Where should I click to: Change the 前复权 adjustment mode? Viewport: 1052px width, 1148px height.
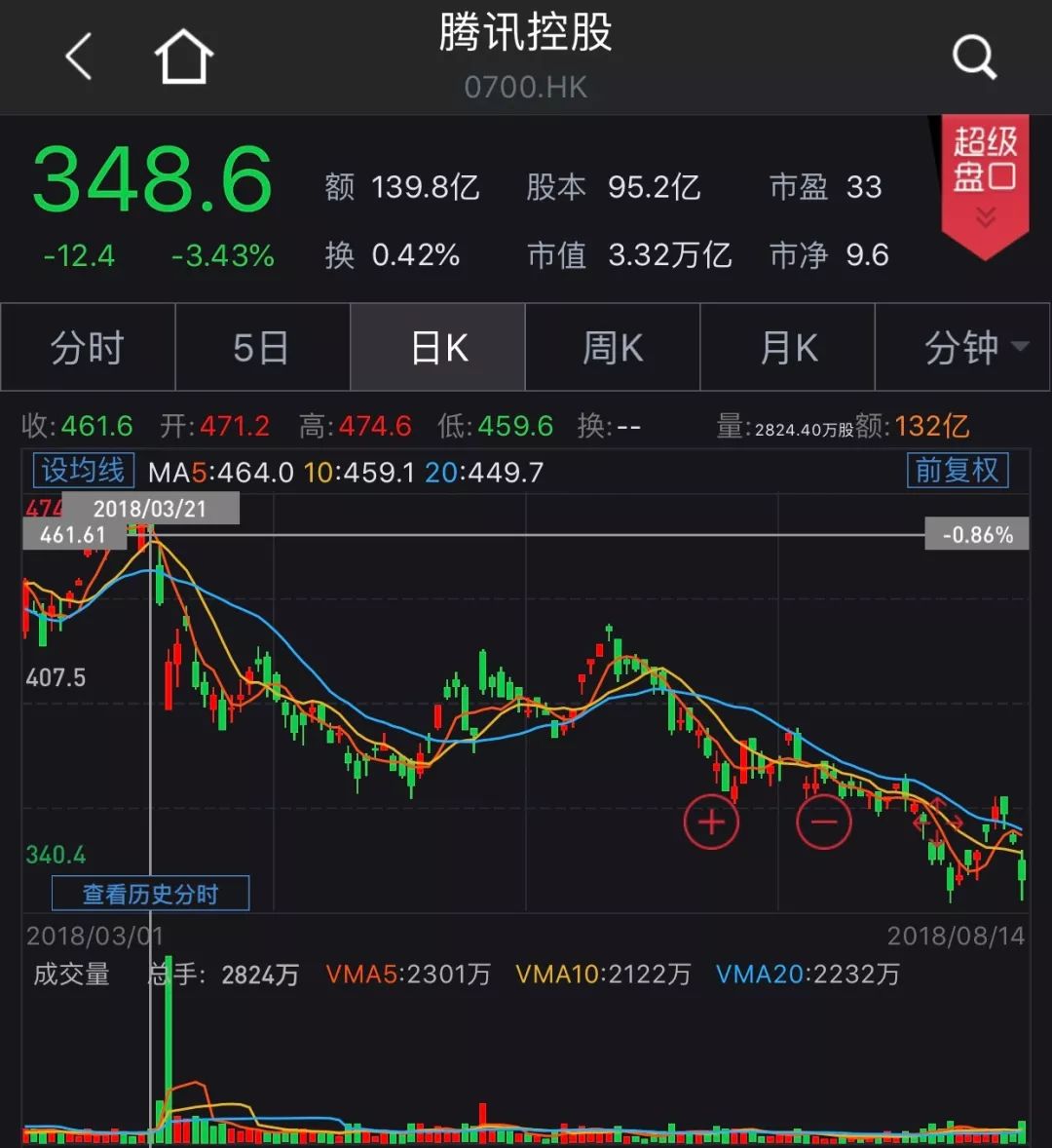(x=957, y=472)
